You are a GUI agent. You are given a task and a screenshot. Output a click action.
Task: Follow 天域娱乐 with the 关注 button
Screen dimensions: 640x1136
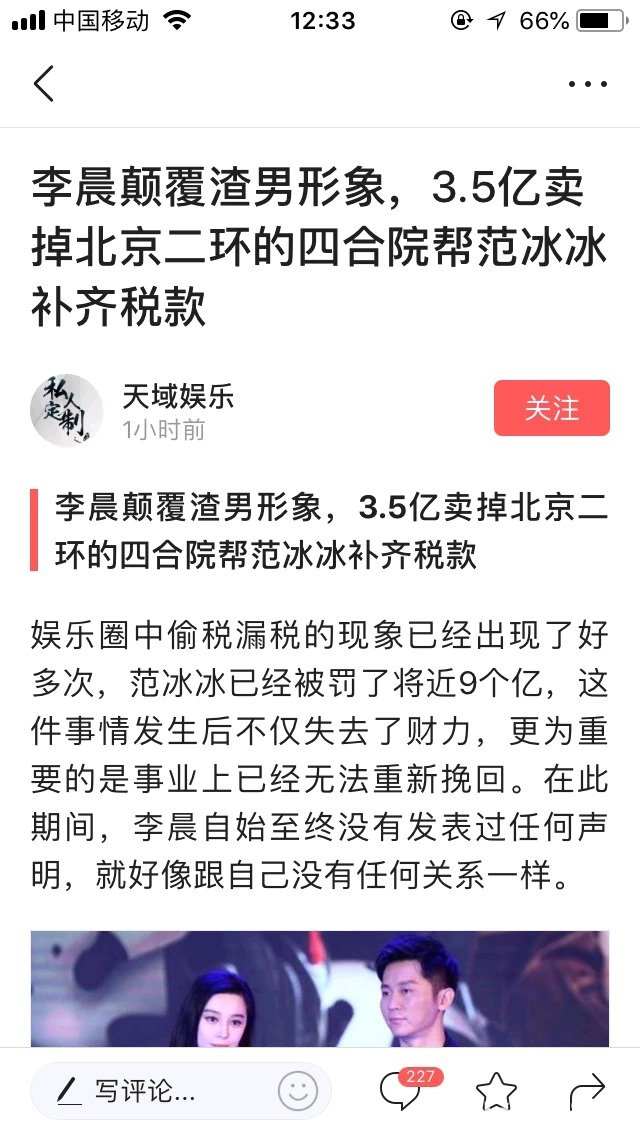pyautogui.click(x=552, y=408)
